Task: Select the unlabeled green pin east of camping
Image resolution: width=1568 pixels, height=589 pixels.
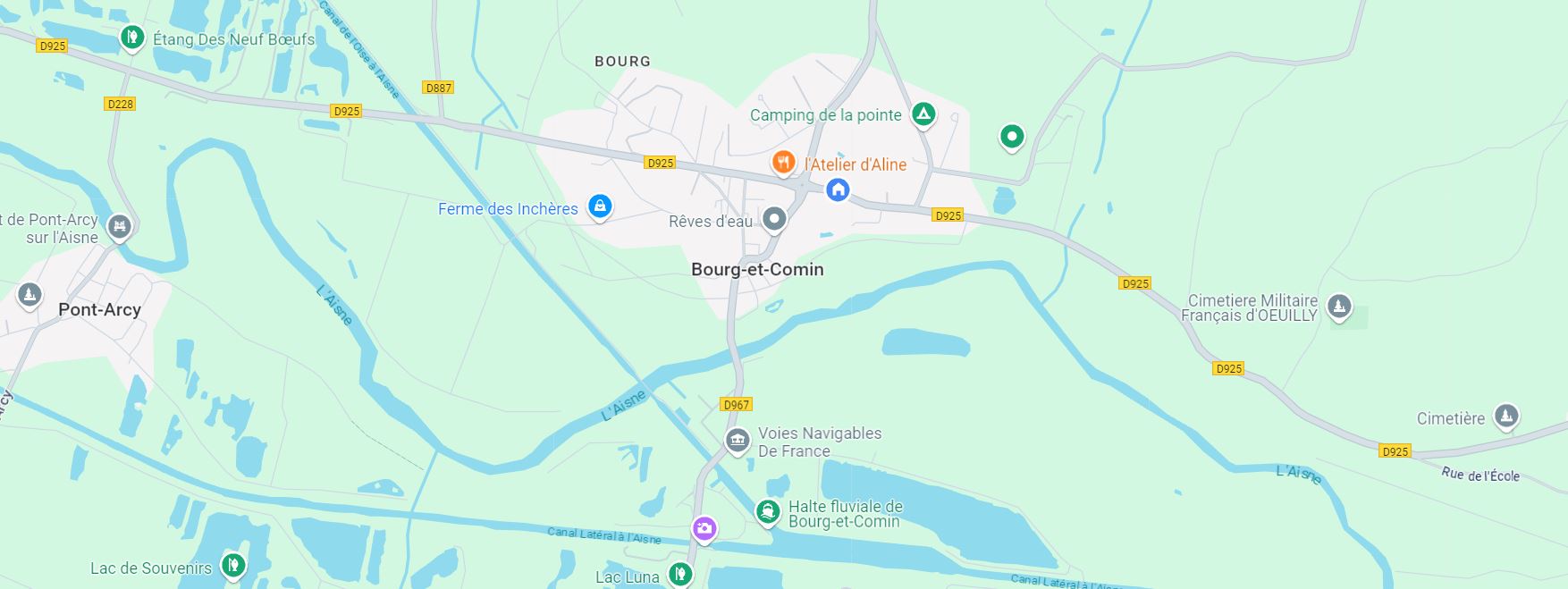Action: pos(1011,137)
